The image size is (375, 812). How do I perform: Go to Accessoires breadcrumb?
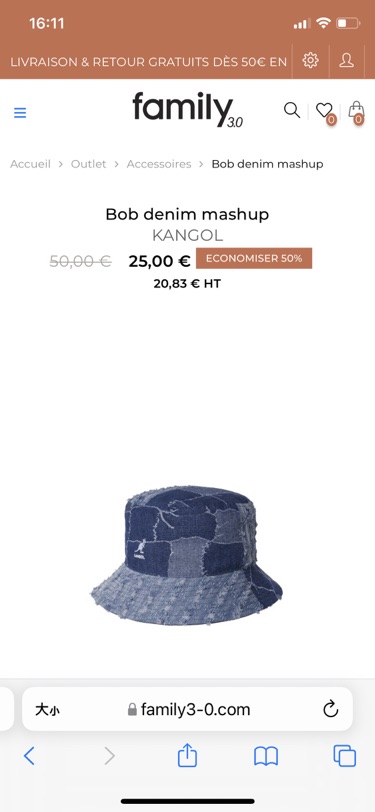(159, 164)
